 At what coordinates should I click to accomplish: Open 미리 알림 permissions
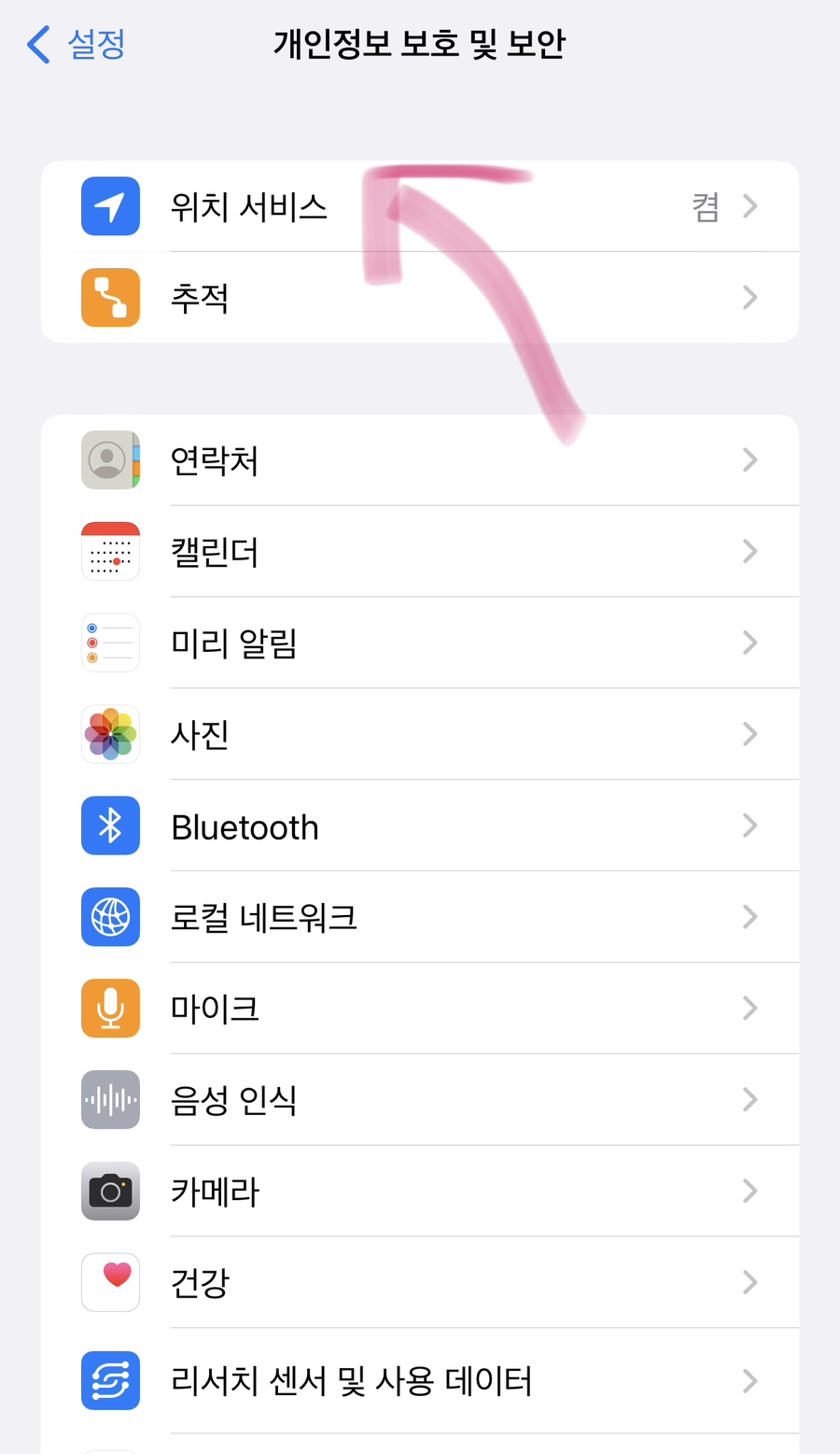tap(419, 643)
